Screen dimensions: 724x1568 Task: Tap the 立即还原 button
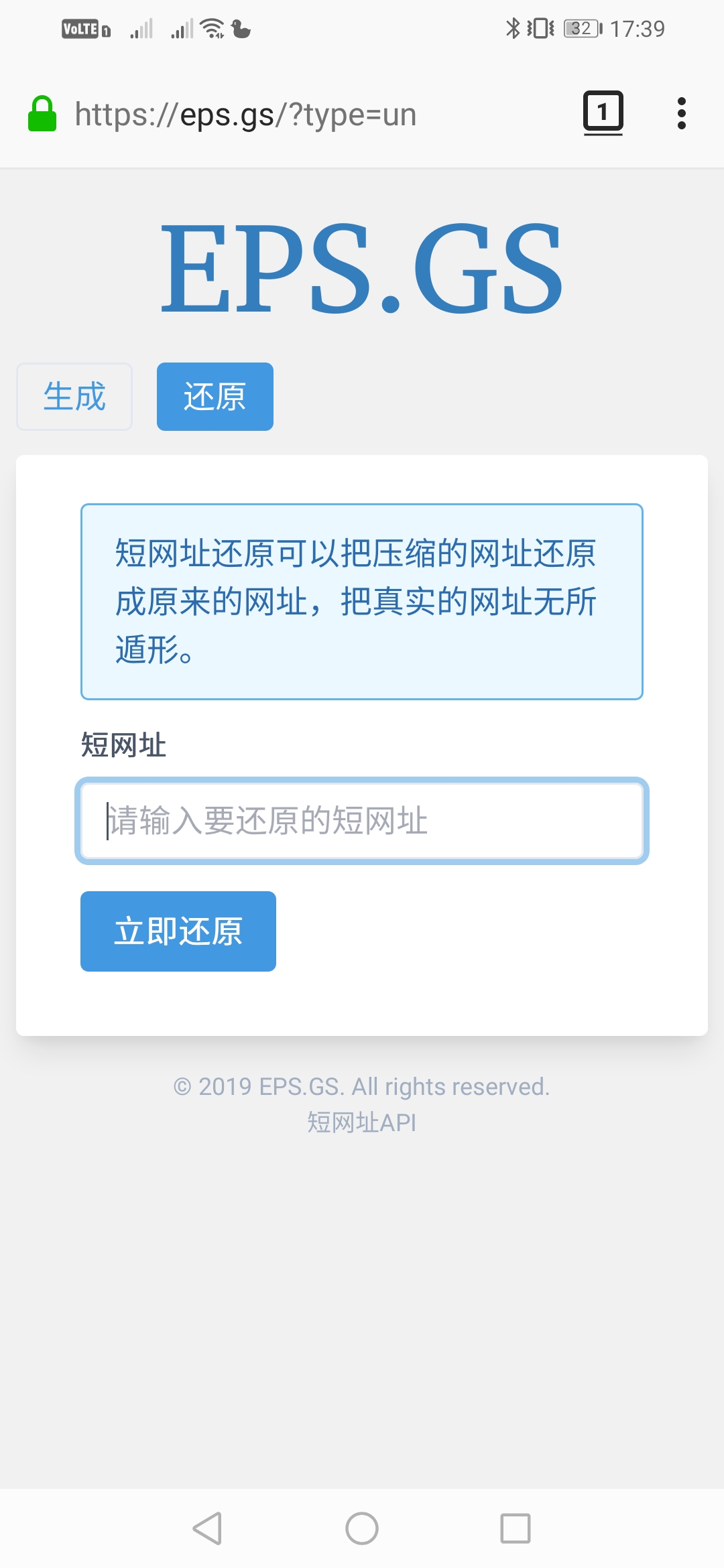tap(178, 931)
